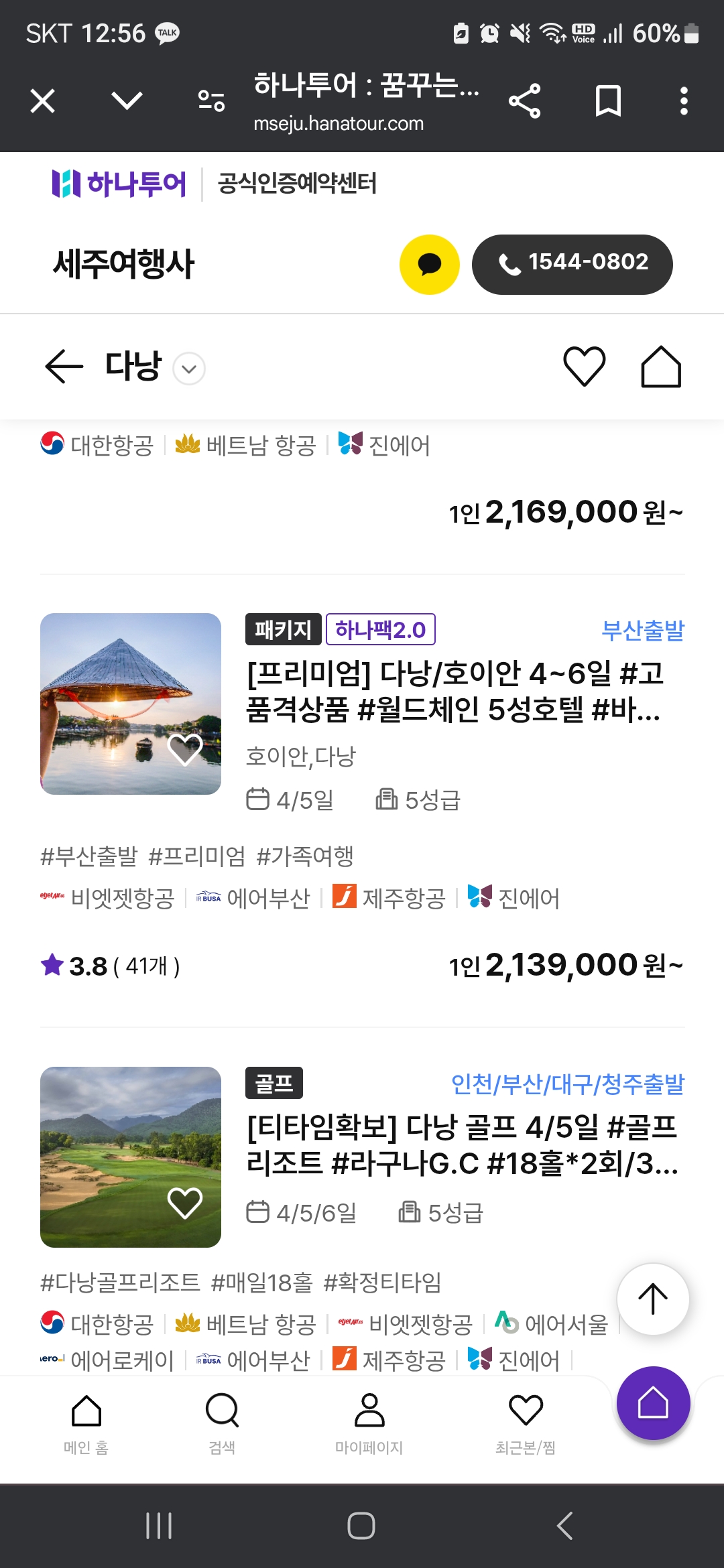Add the 다낭 골프 product to wishlist
The image size is (724, 1568).
[x=185, y=1203]
